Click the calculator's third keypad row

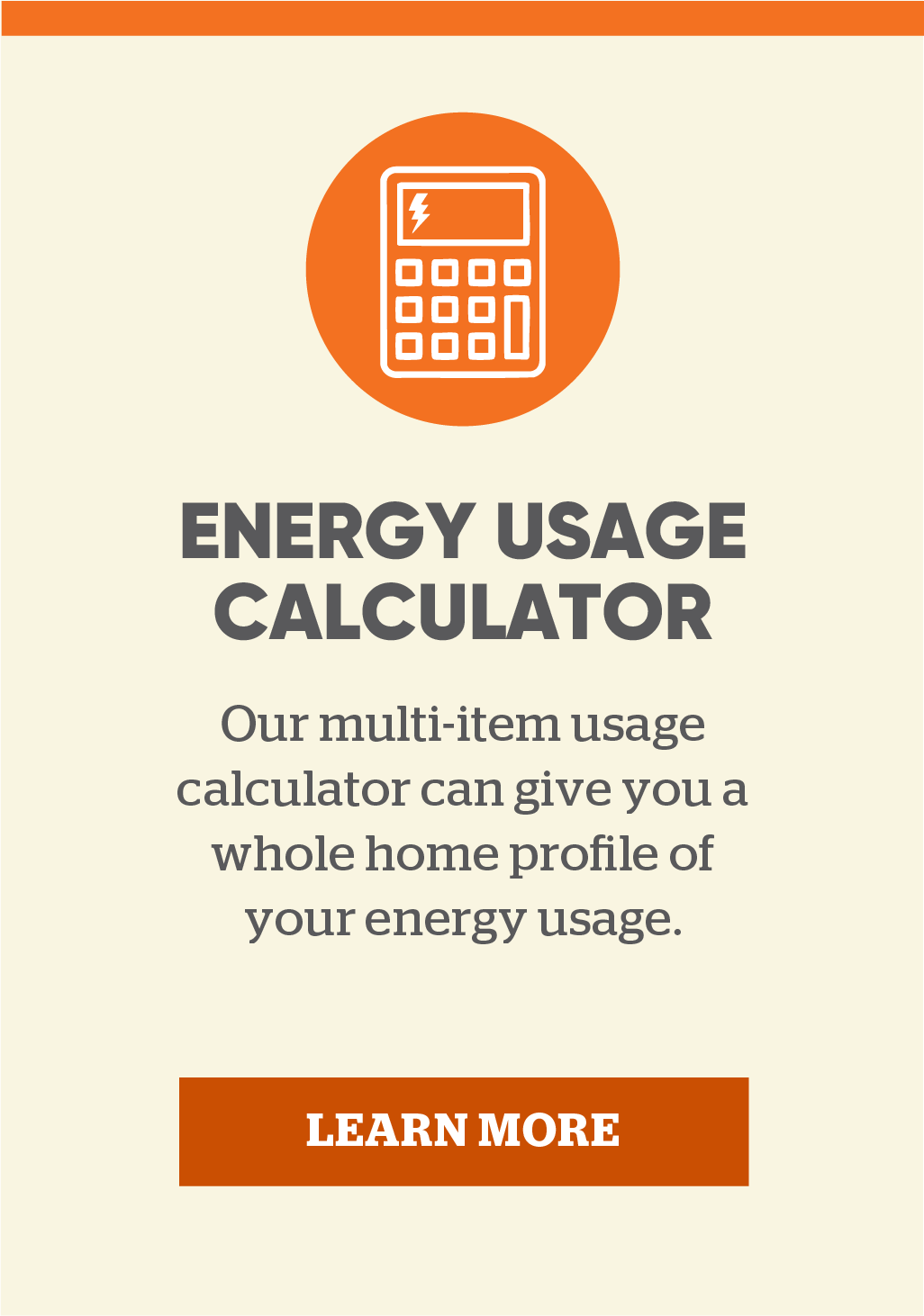tap(444, 345)
